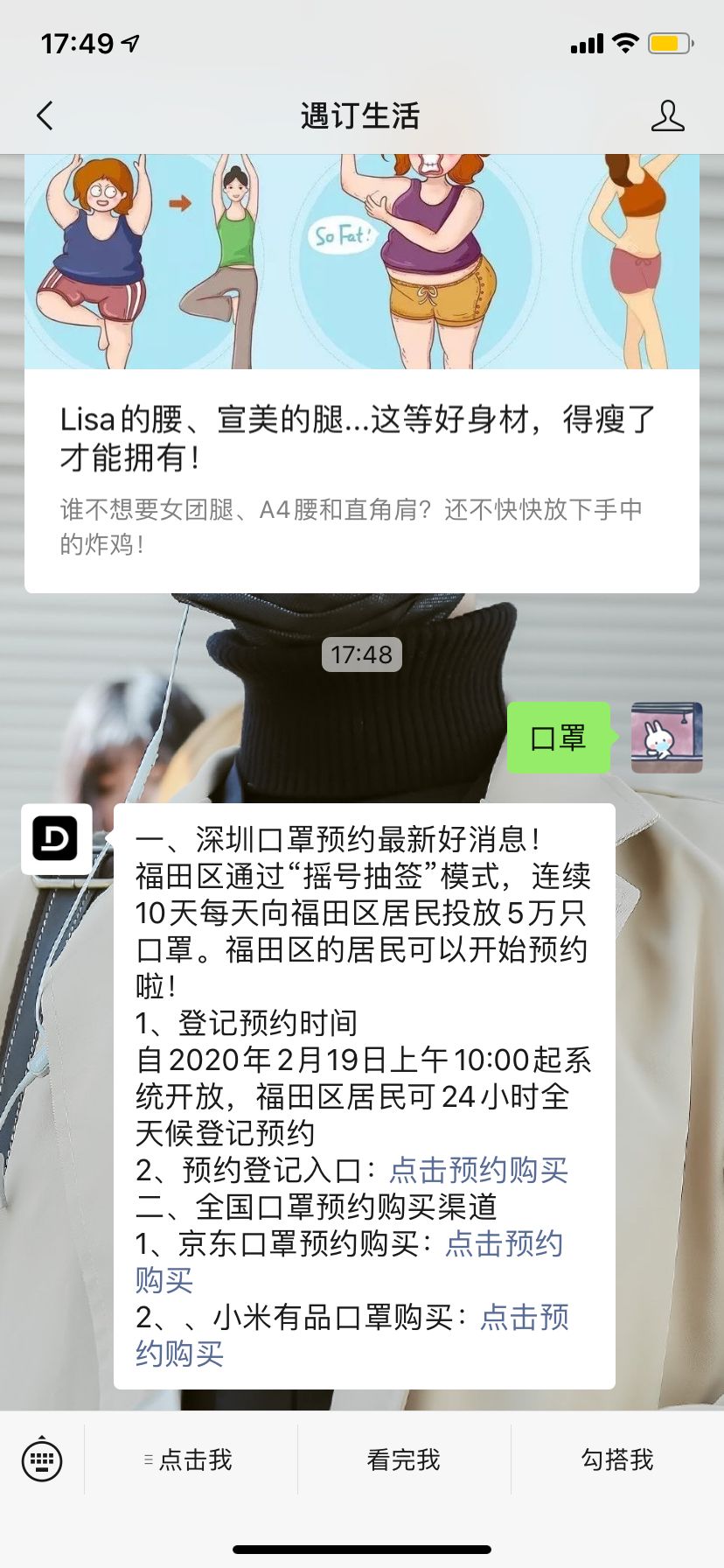Open the JD mask purchase link
This screenshot has height=1568, width=724.
click(x=505, y=1242)
